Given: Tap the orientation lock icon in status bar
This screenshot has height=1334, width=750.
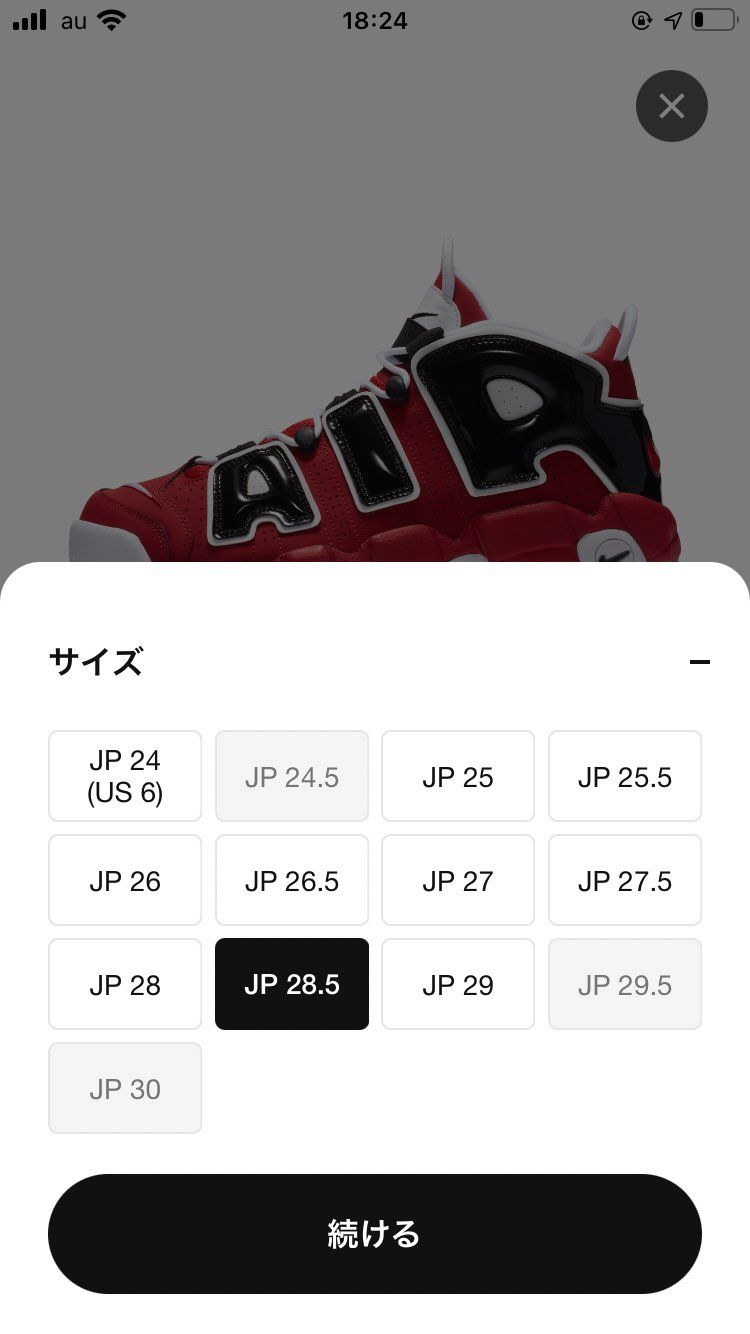Looking at the screenshot, I should (x=645, y=18).
